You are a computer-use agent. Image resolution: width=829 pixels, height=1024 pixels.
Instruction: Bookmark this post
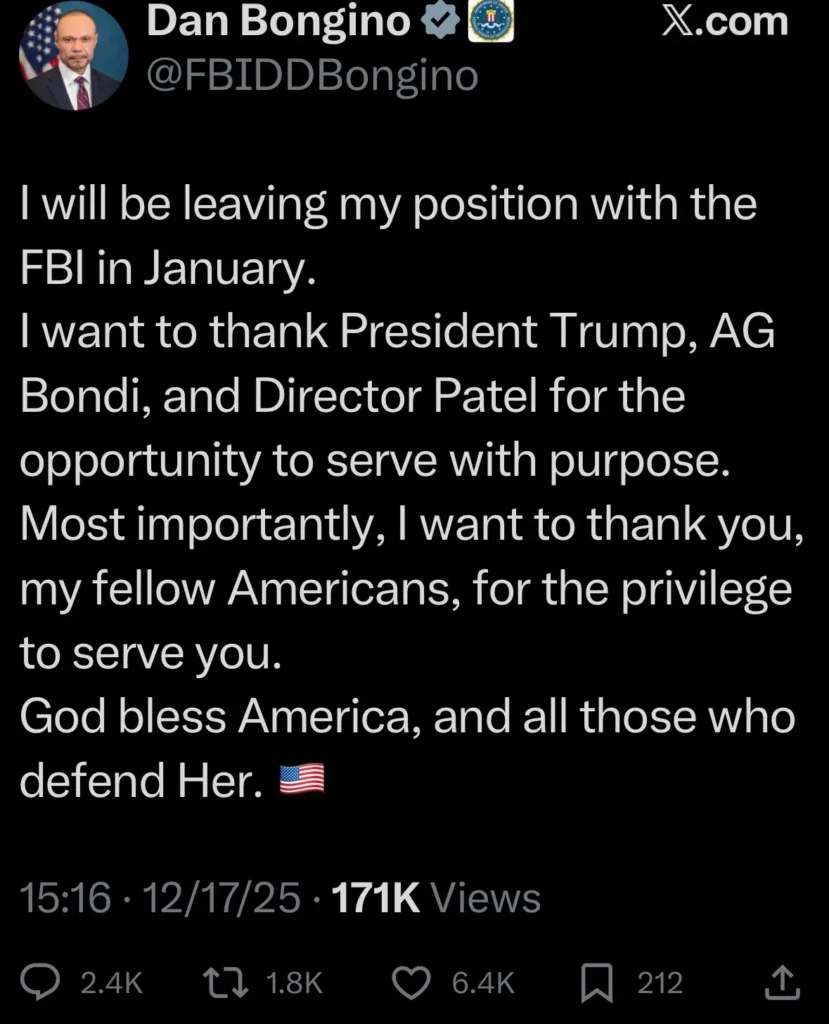point(596,984)
